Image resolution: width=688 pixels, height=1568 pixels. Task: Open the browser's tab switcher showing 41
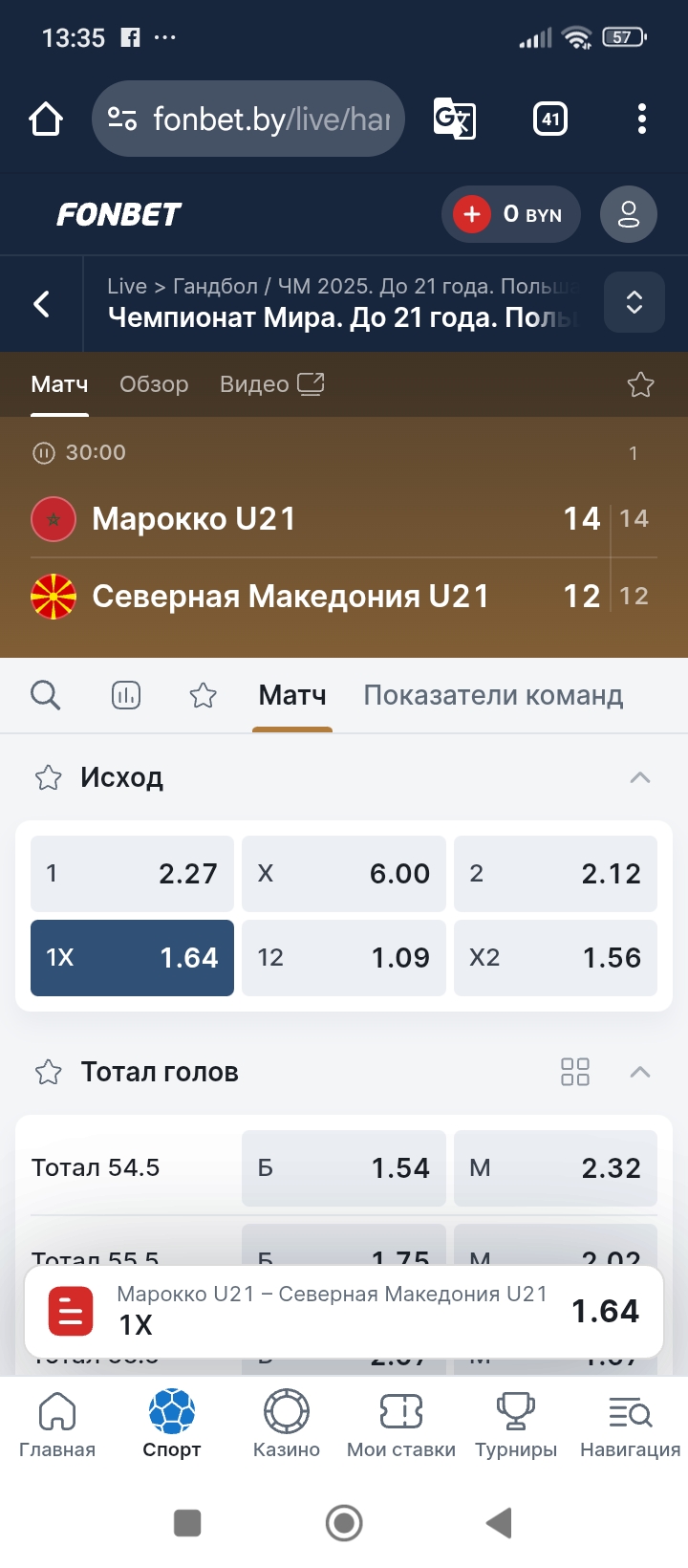tap(550, 119)
